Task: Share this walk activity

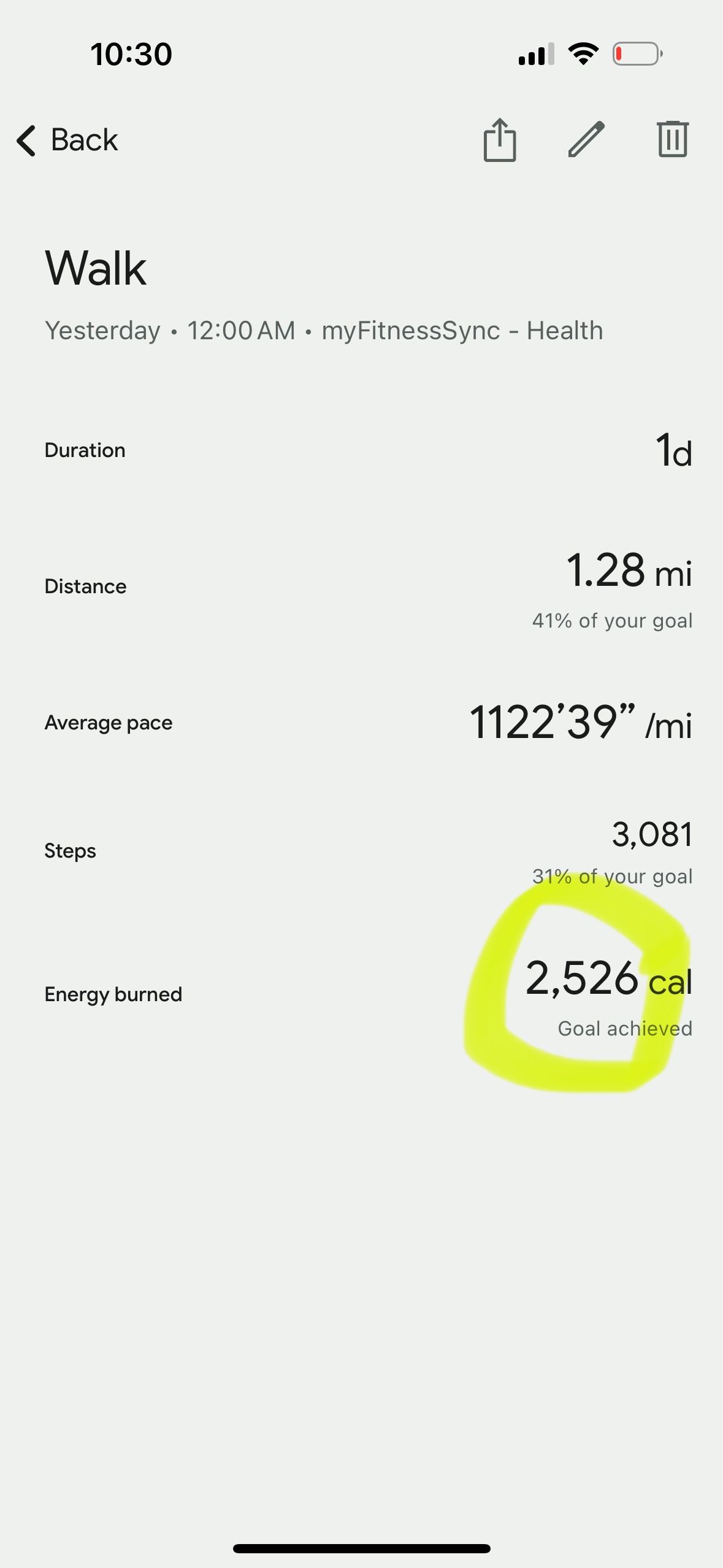Action: [500, 140]
